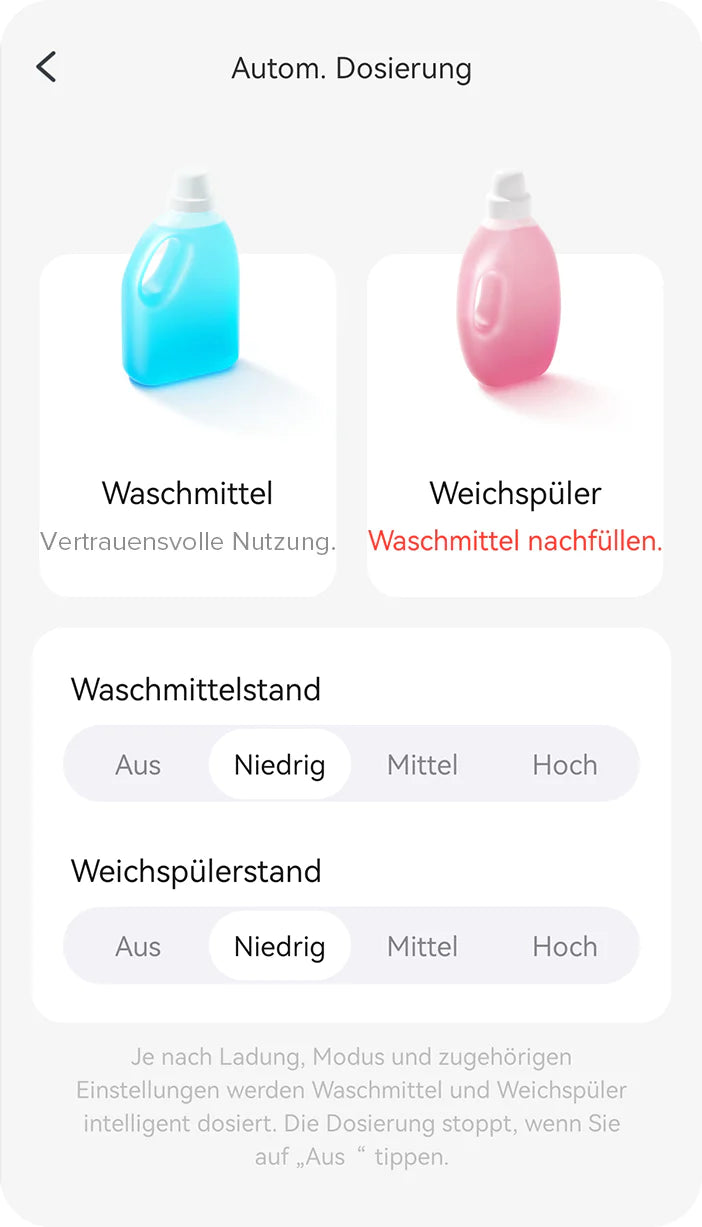This screenshot has width=702, height=1227.
Task: Set Weichspülerstand to Mittel
Action: coord(422,946)
